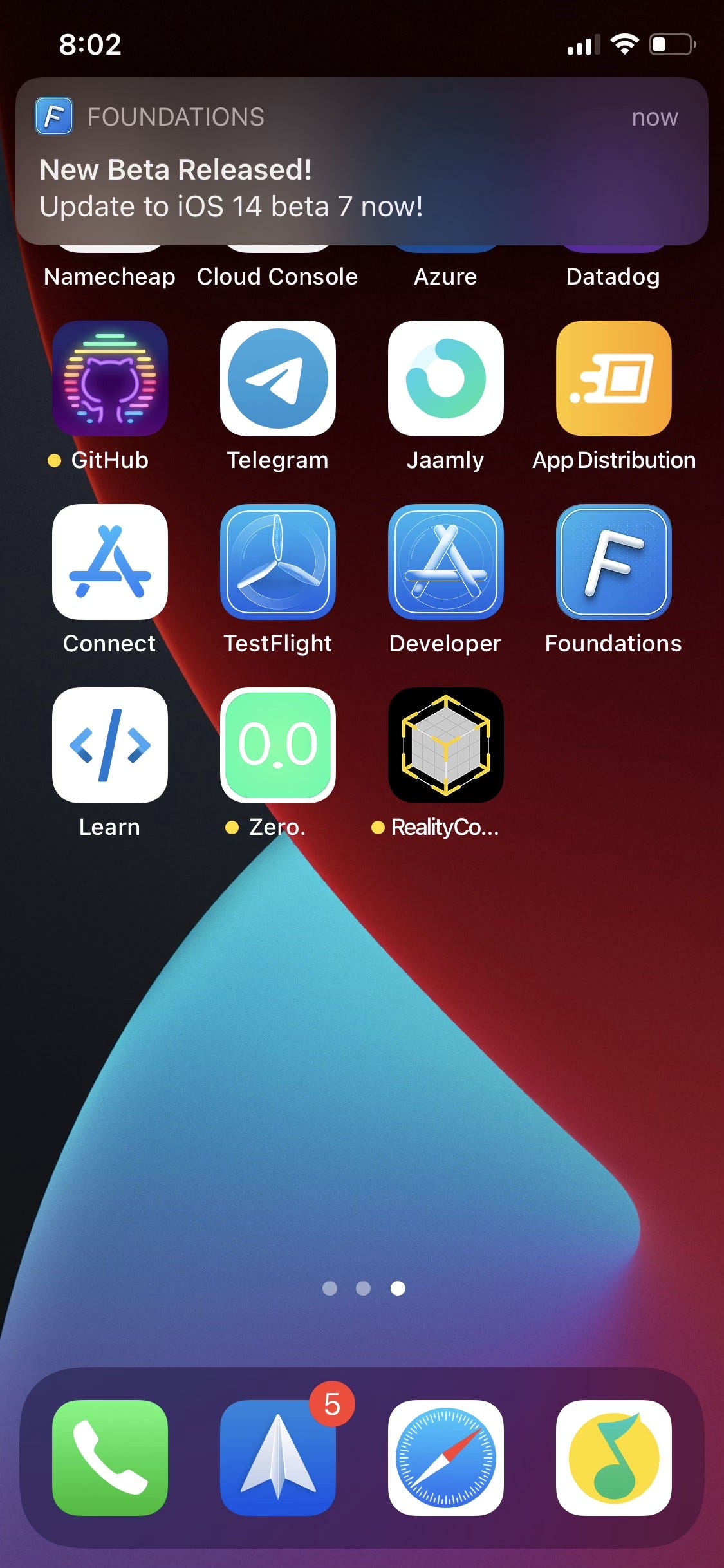The height and width of the screenshot is (1568, 724).
Task: Launch the Learn app
Action: coord(110,745)
